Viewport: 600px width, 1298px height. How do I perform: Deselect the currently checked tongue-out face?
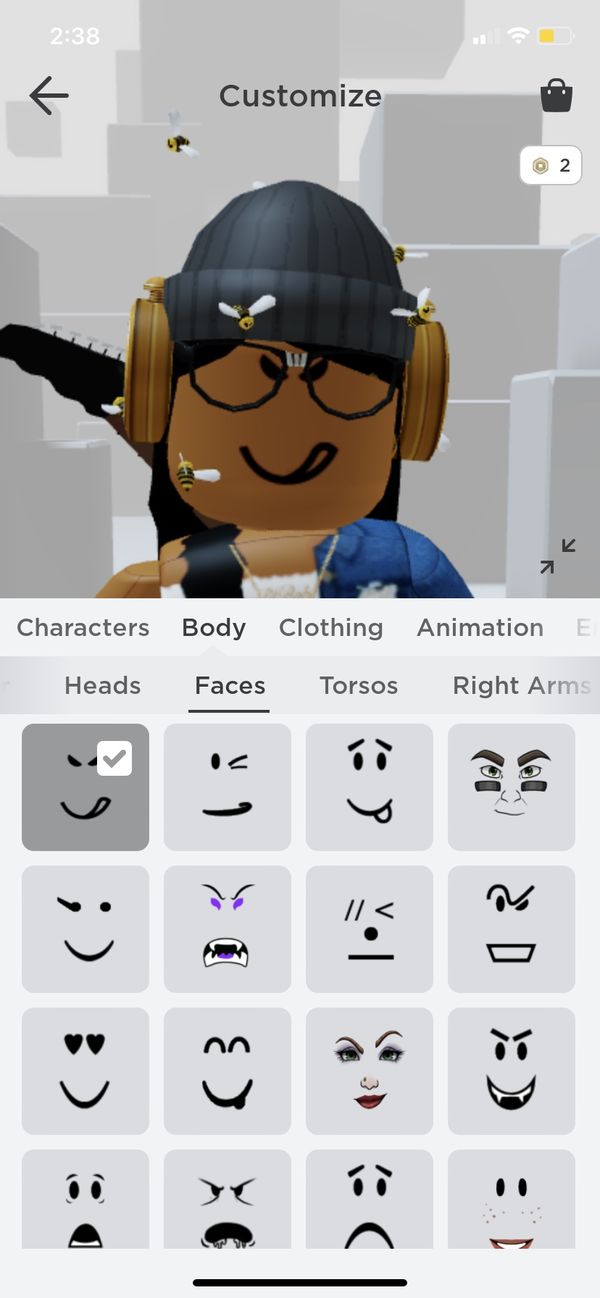(x=86, y=787)
